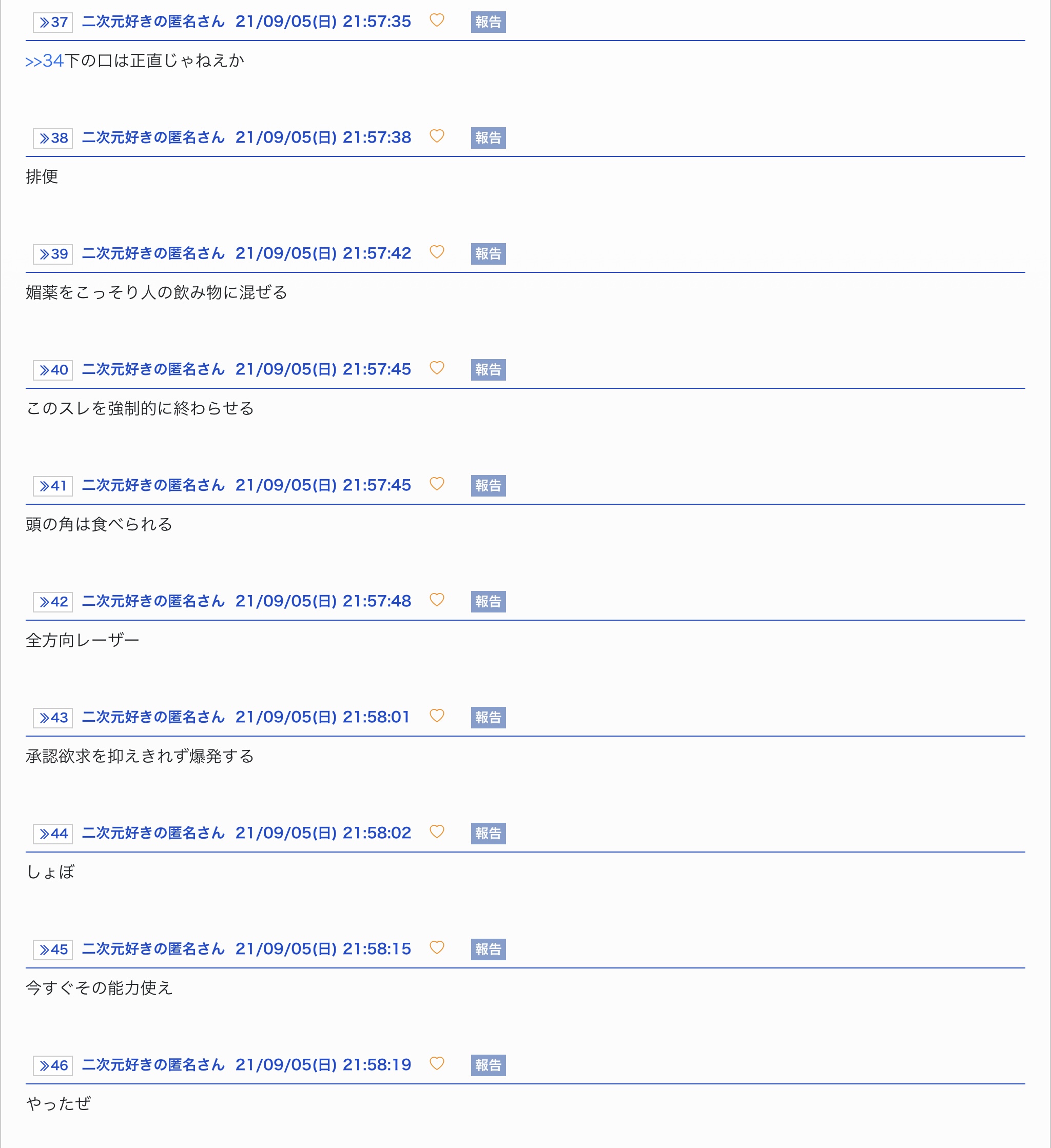The image size is (1051, 1148).
Task: Tap the >>39 post number button
Action: point(53,254)
